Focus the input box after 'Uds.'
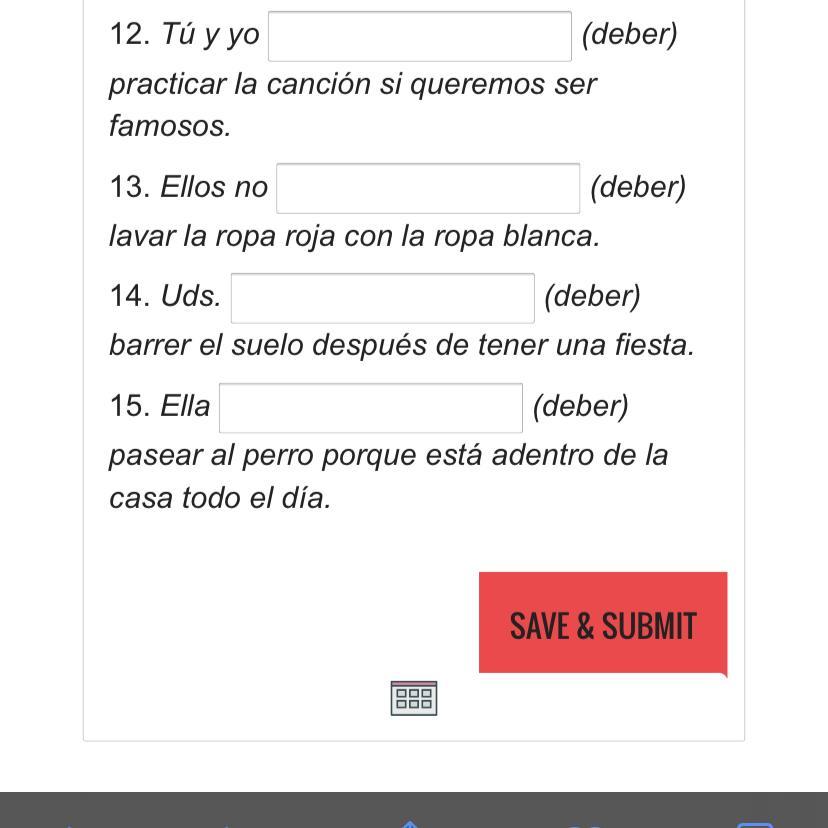This screenshot has height=828, width=828. point(383,298)
